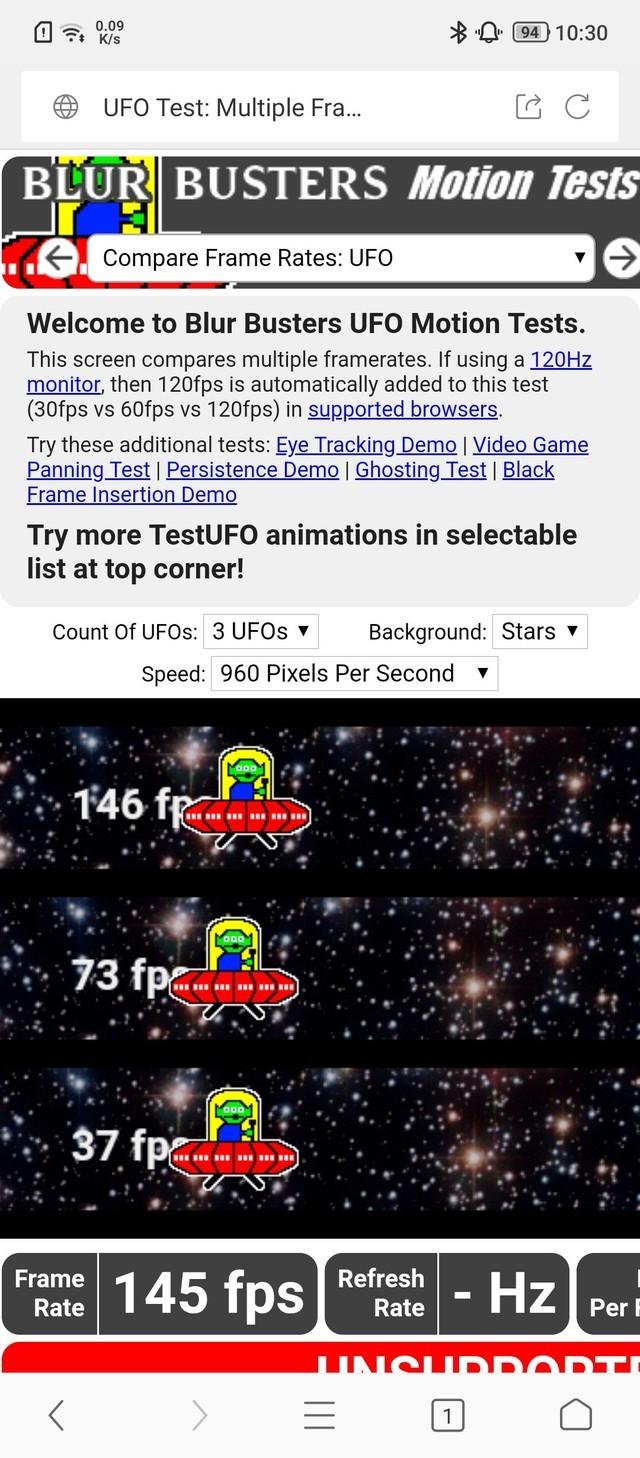Change the Background dropdown set to Stars
640x1458 pixels.
[x=540, y=632]
